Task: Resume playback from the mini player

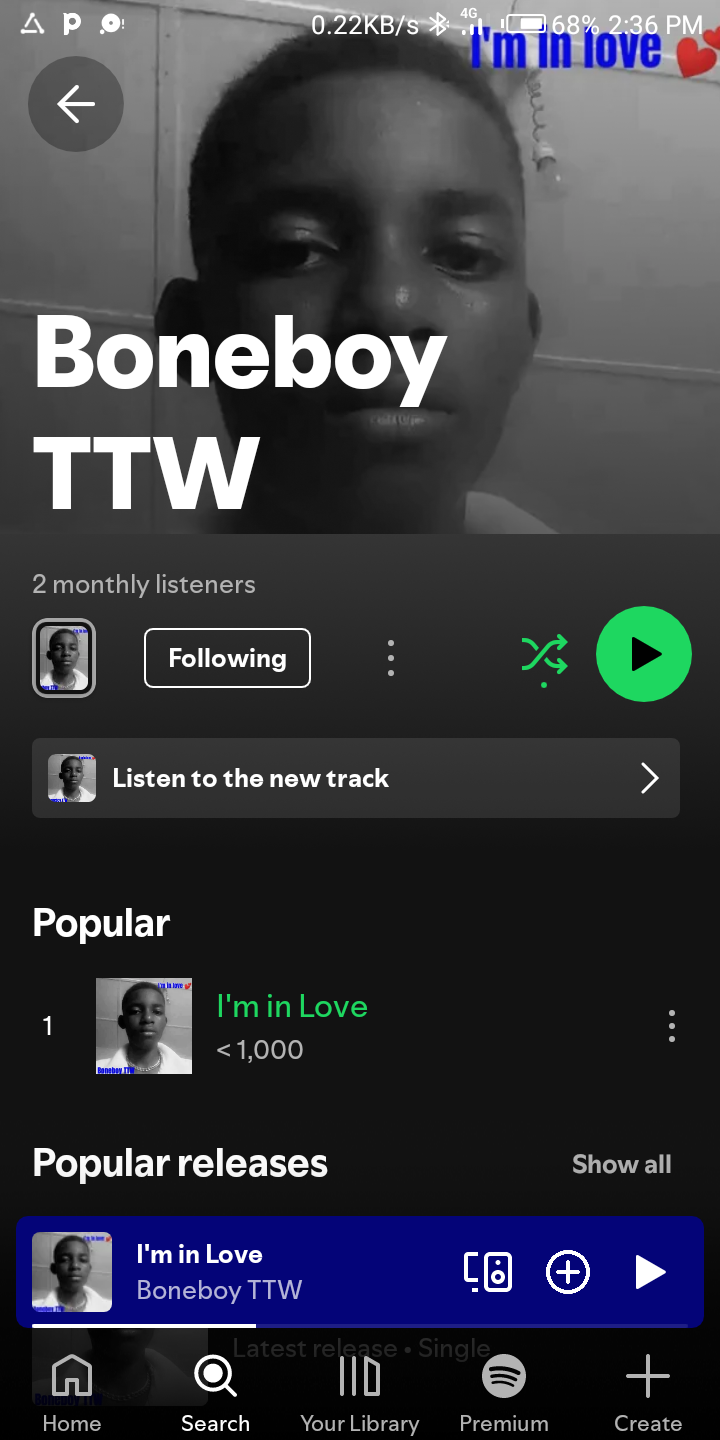Action: tap(650, 1272)
